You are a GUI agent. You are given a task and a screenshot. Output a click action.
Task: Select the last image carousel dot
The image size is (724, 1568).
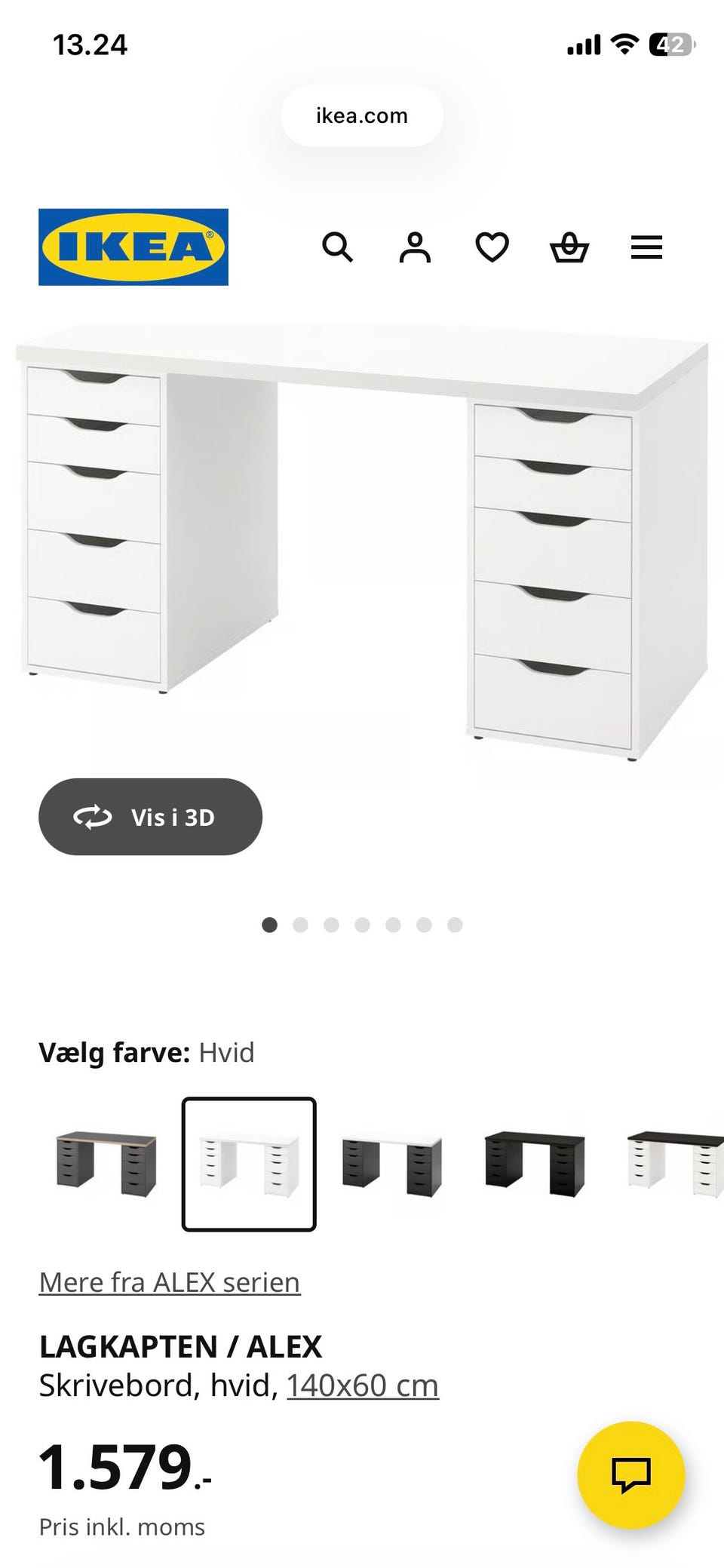click(x=455, y=923)
